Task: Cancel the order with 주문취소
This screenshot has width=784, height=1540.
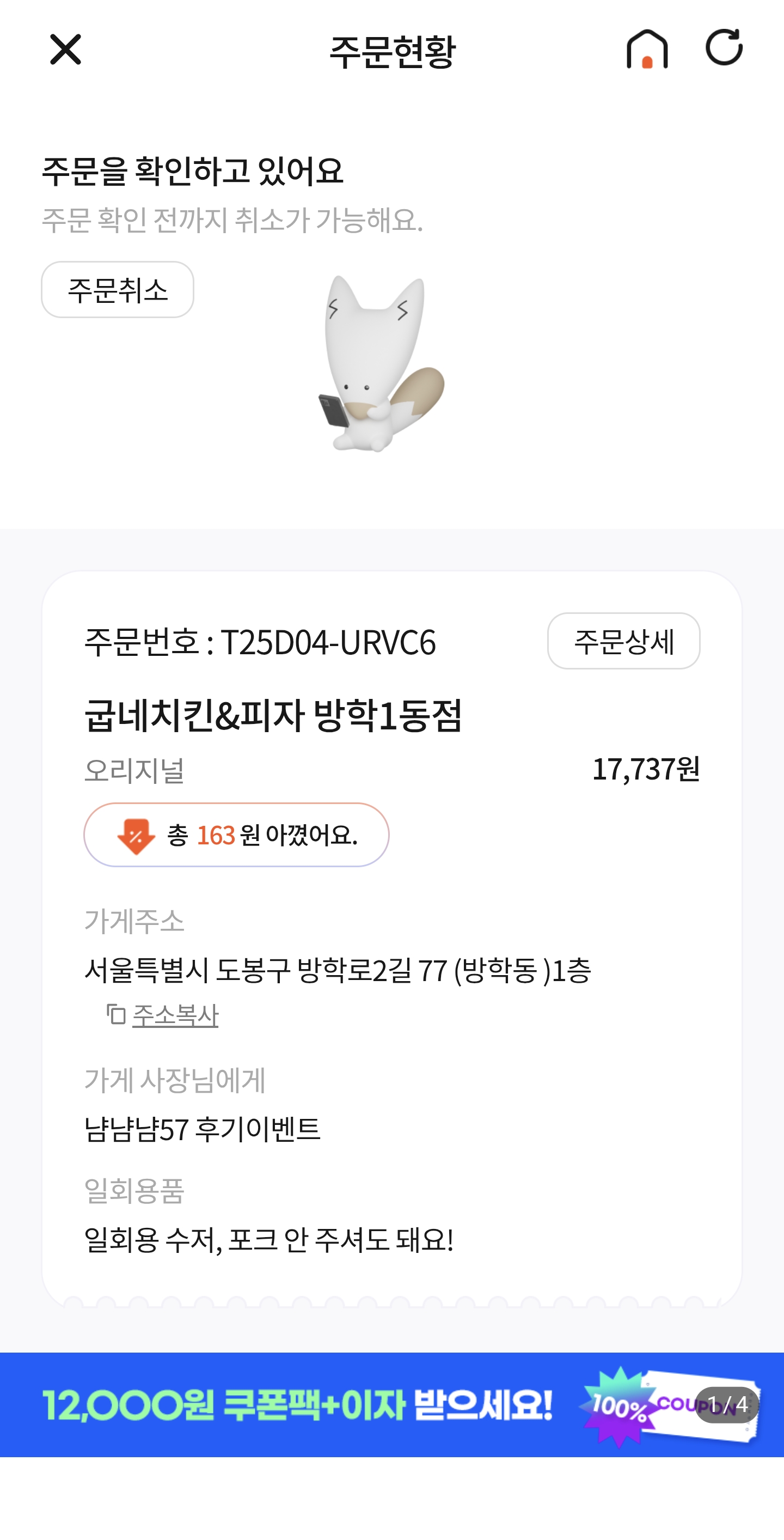Action: 117,290
